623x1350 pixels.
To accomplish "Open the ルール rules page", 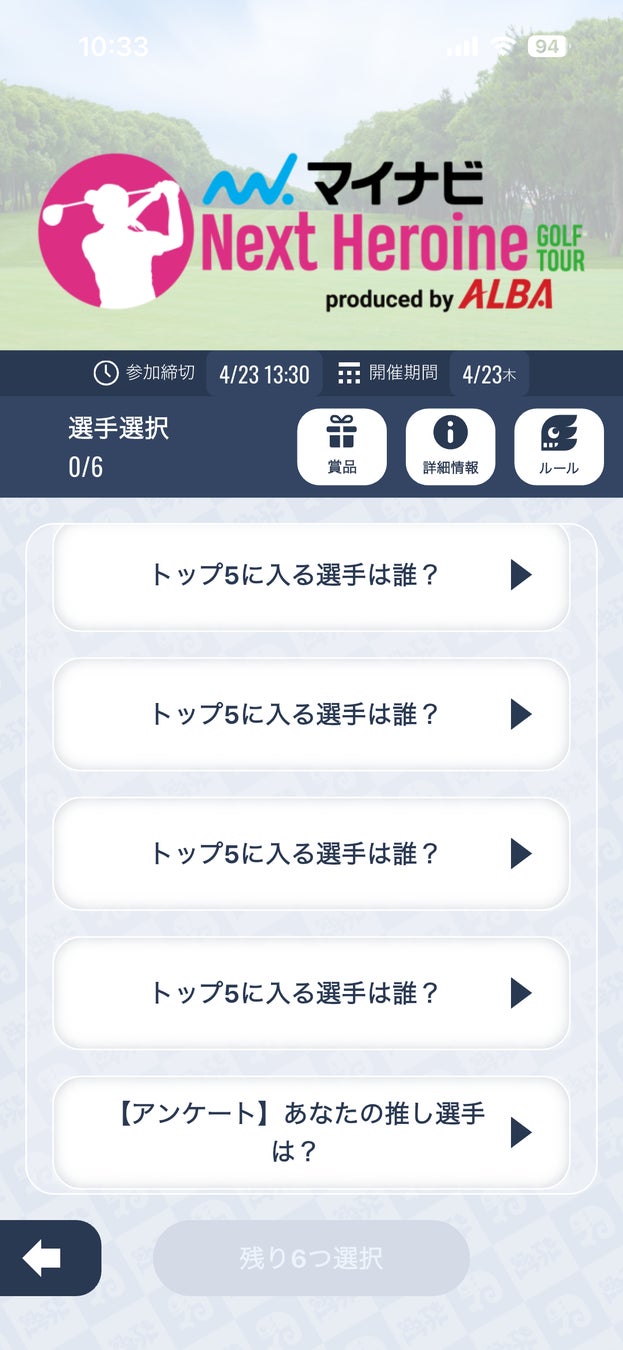I will pyautogui.click(x=558, y=447).
